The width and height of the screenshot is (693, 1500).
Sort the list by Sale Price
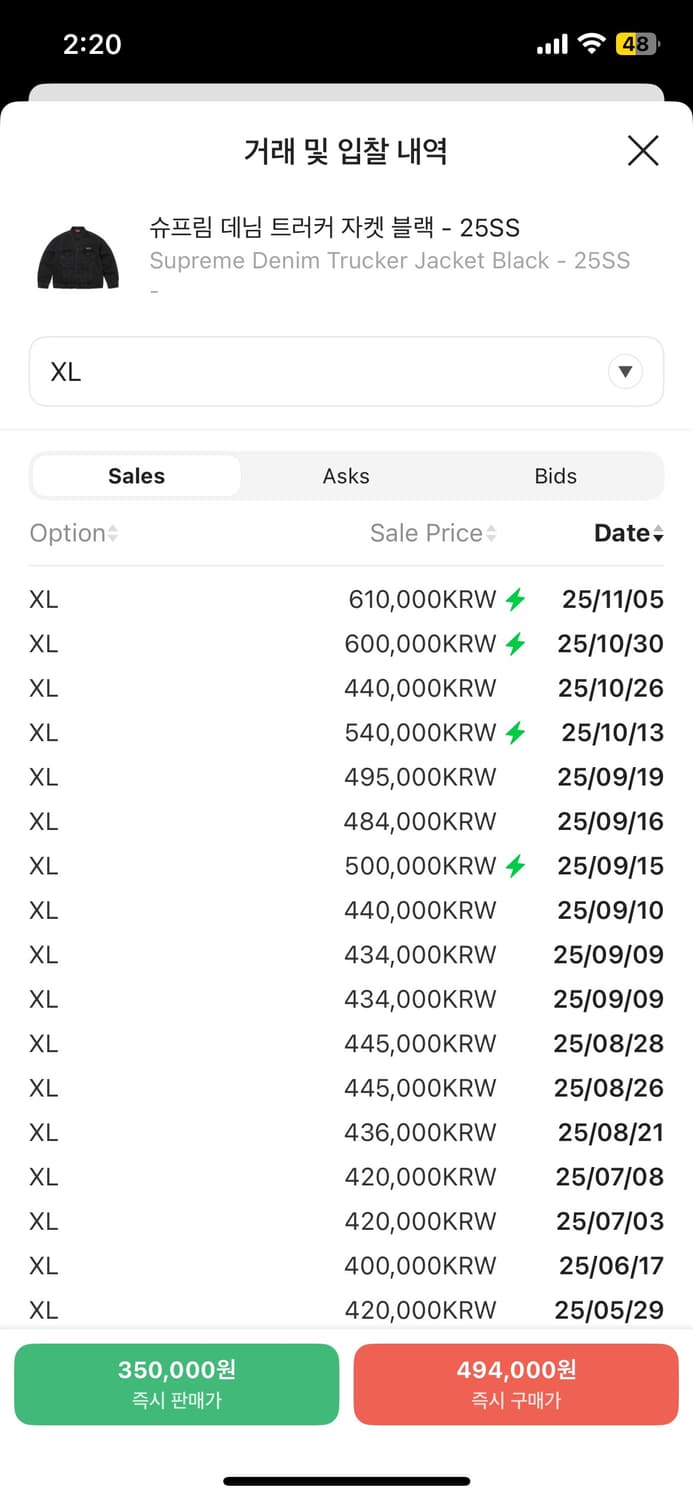coord(433,533)
